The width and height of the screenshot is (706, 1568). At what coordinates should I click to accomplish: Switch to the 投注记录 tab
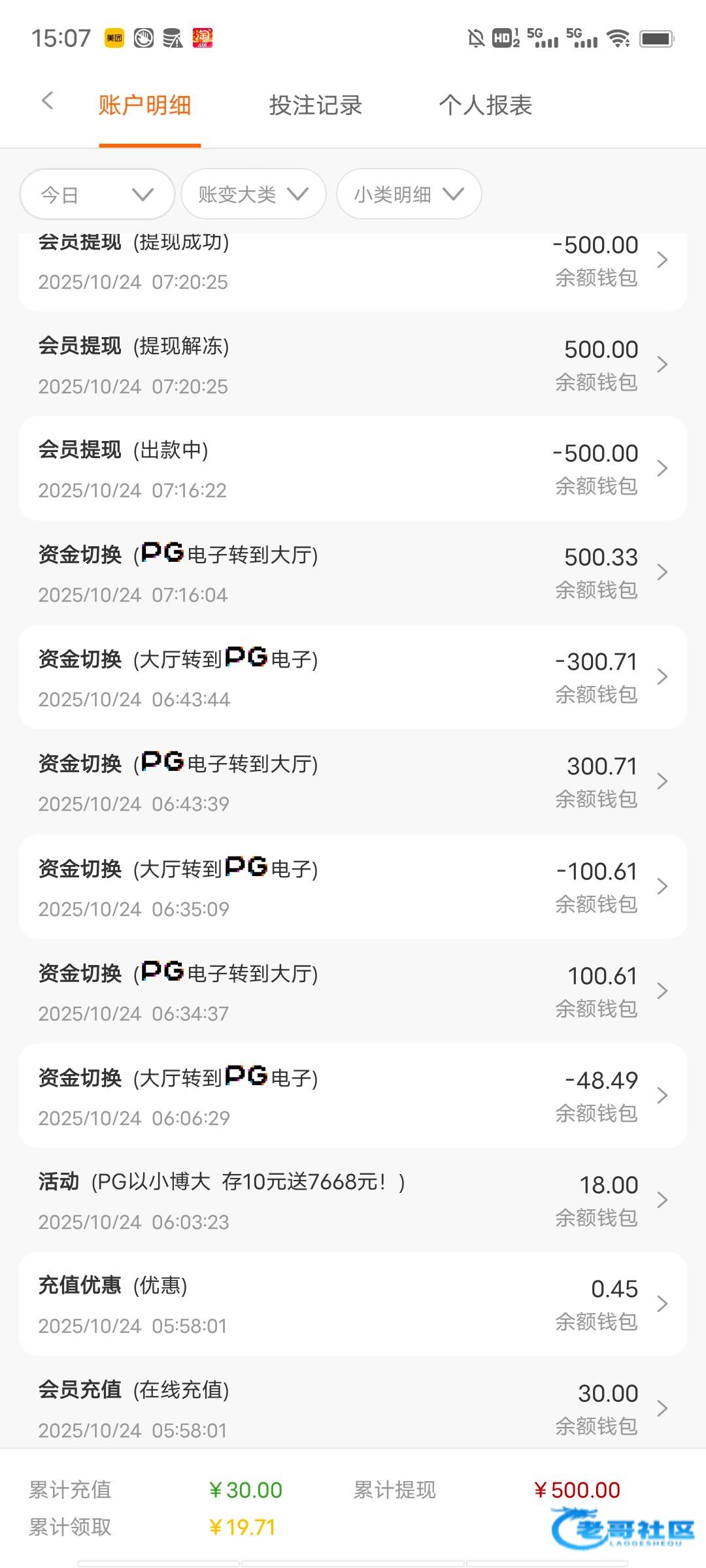tap(316, 105)
